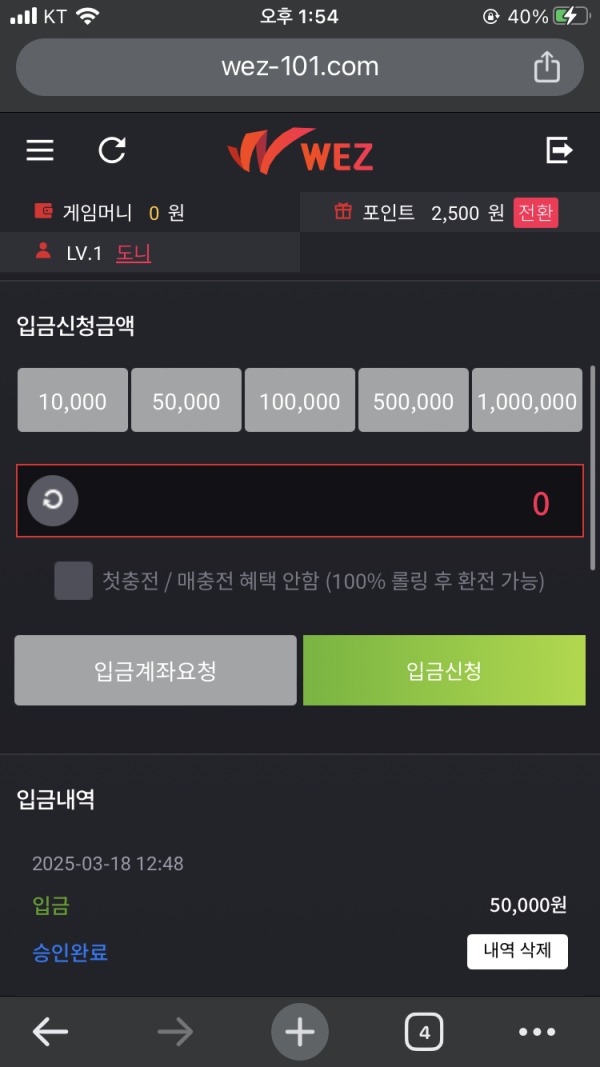Tap the 전환 button to convert points
600x1067 pixels.
pyautogui.click(x=536, y=213)
